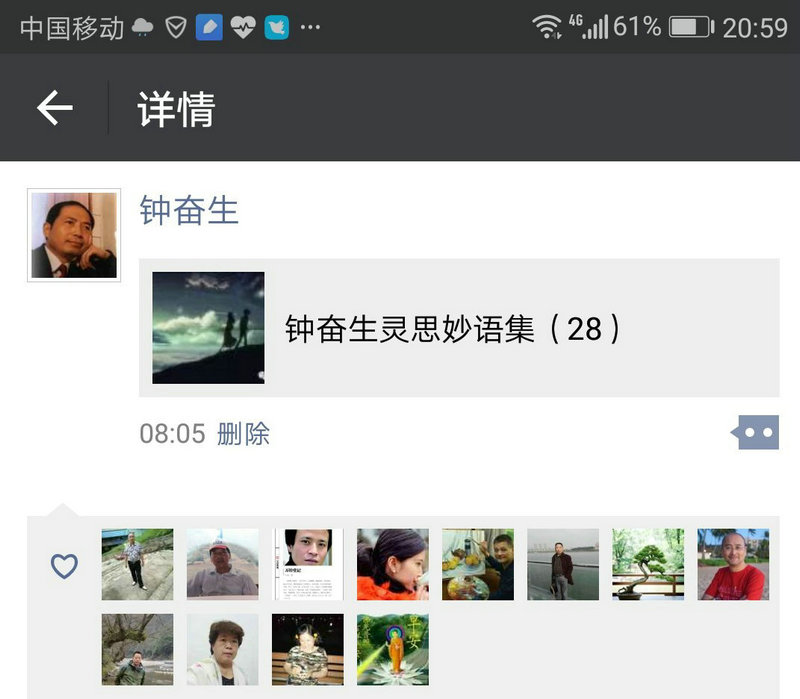View liker with Buddha lotus avatar
The height and width of the screenshot is (699, 800).
coord(393,649)
